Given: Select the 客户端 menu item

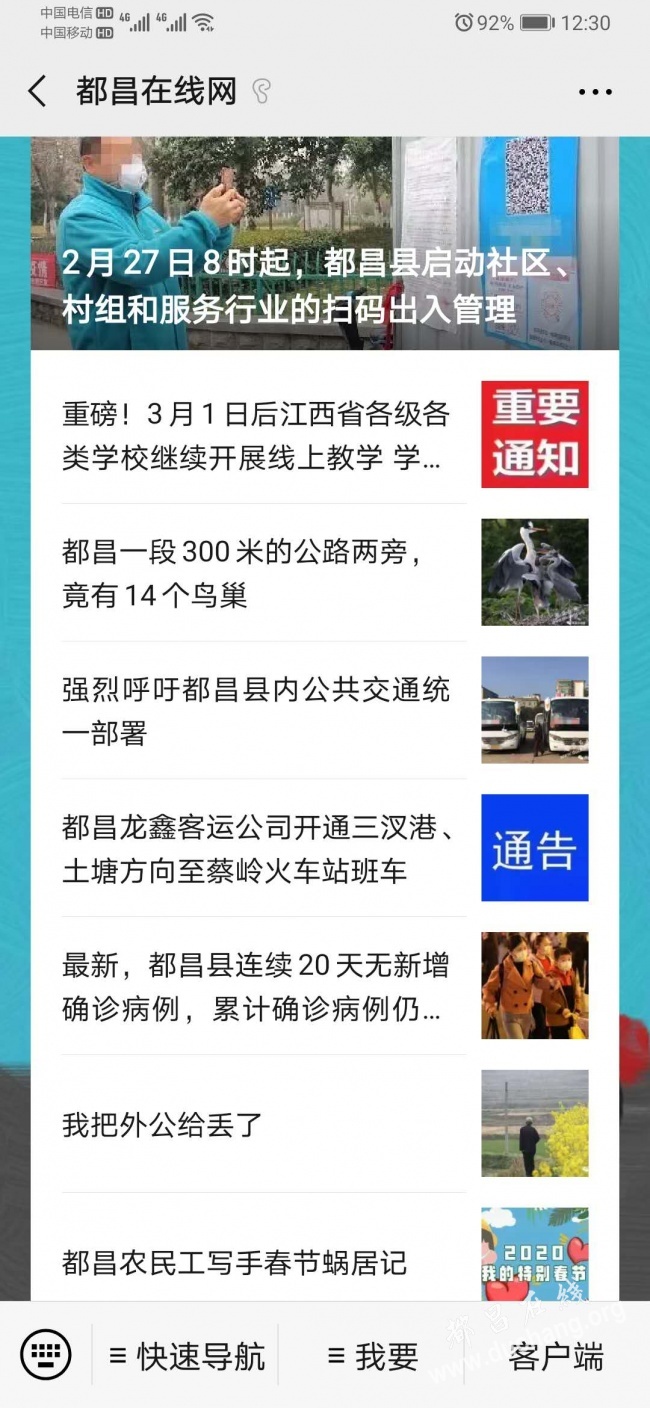Looking at the screenshot, I should [x=556, y=1357].
